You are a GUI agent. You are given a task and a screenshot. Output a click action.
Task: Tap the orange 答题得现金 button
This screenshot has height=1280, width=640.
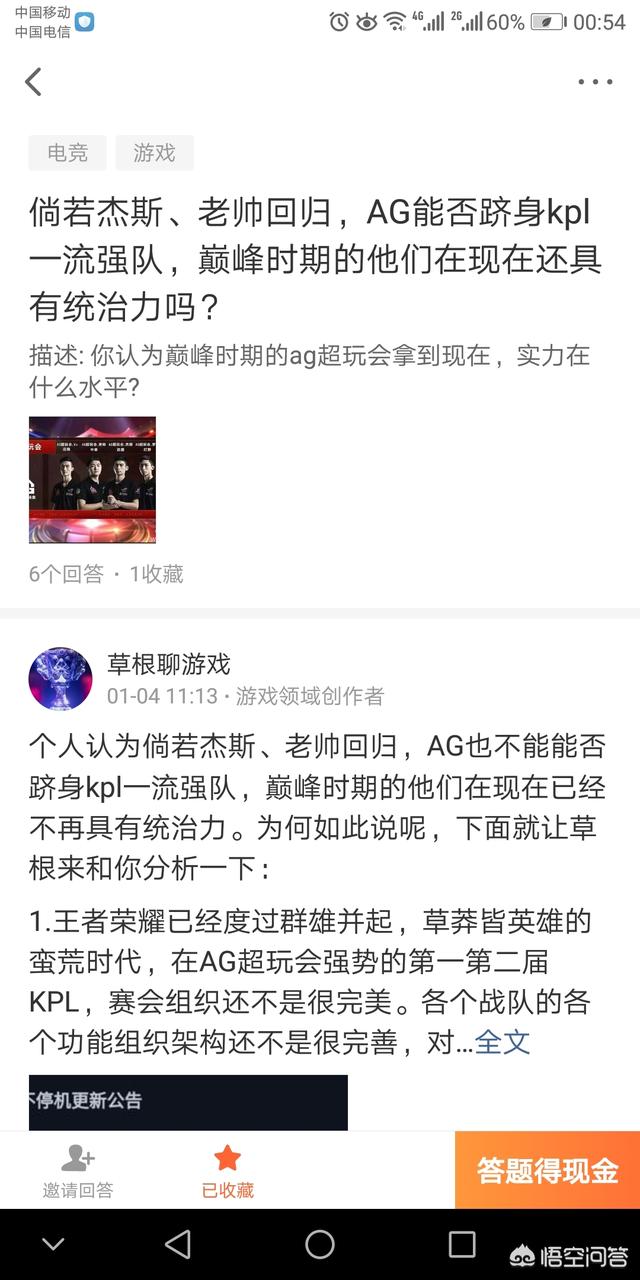pyautogui.click(x=547, y=1171)
